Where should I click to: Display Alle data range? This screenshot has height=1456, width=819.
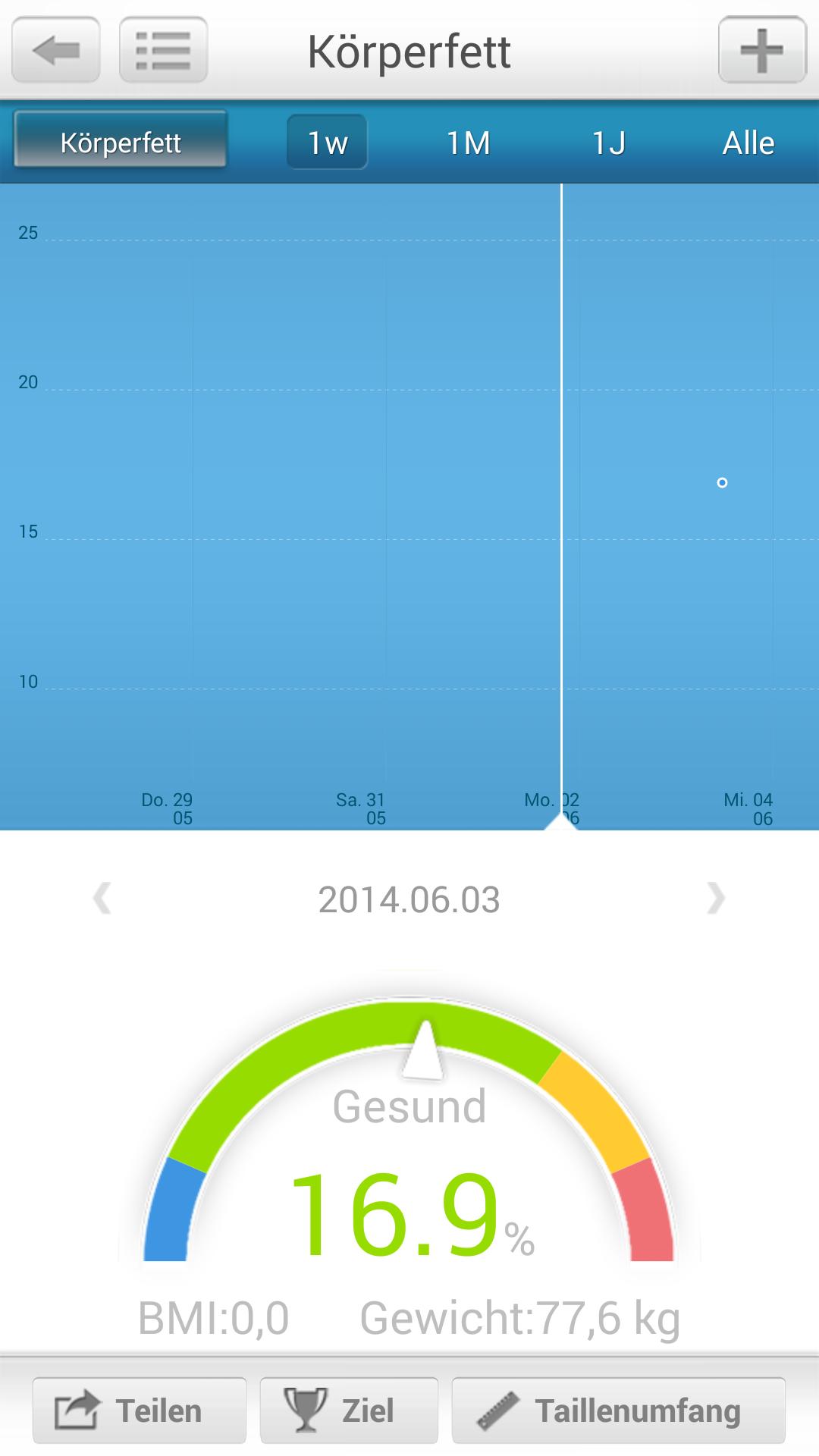[x=748, y=143]
